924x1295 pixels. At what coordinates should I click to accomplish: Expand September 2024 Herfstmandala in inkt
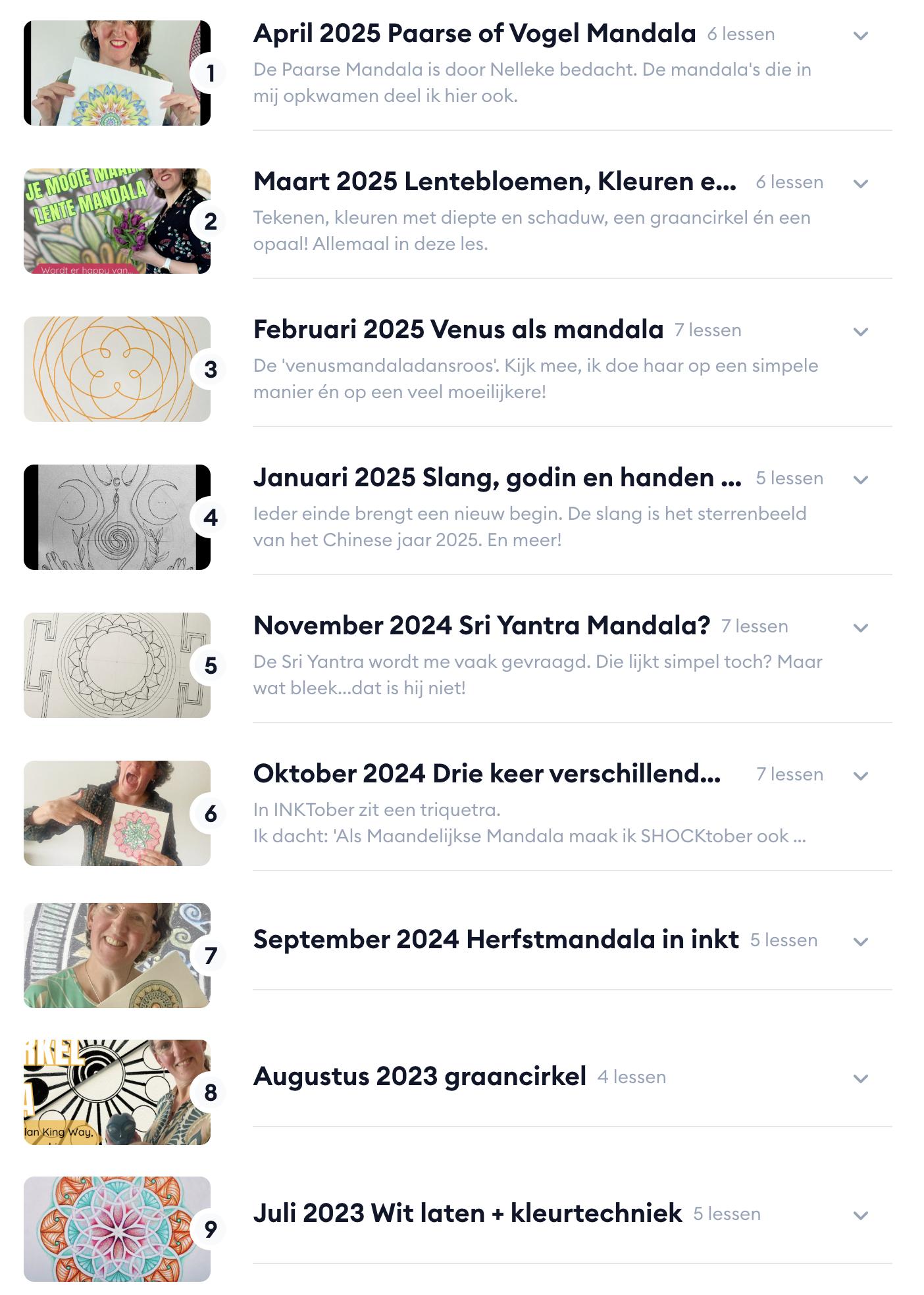860,942
